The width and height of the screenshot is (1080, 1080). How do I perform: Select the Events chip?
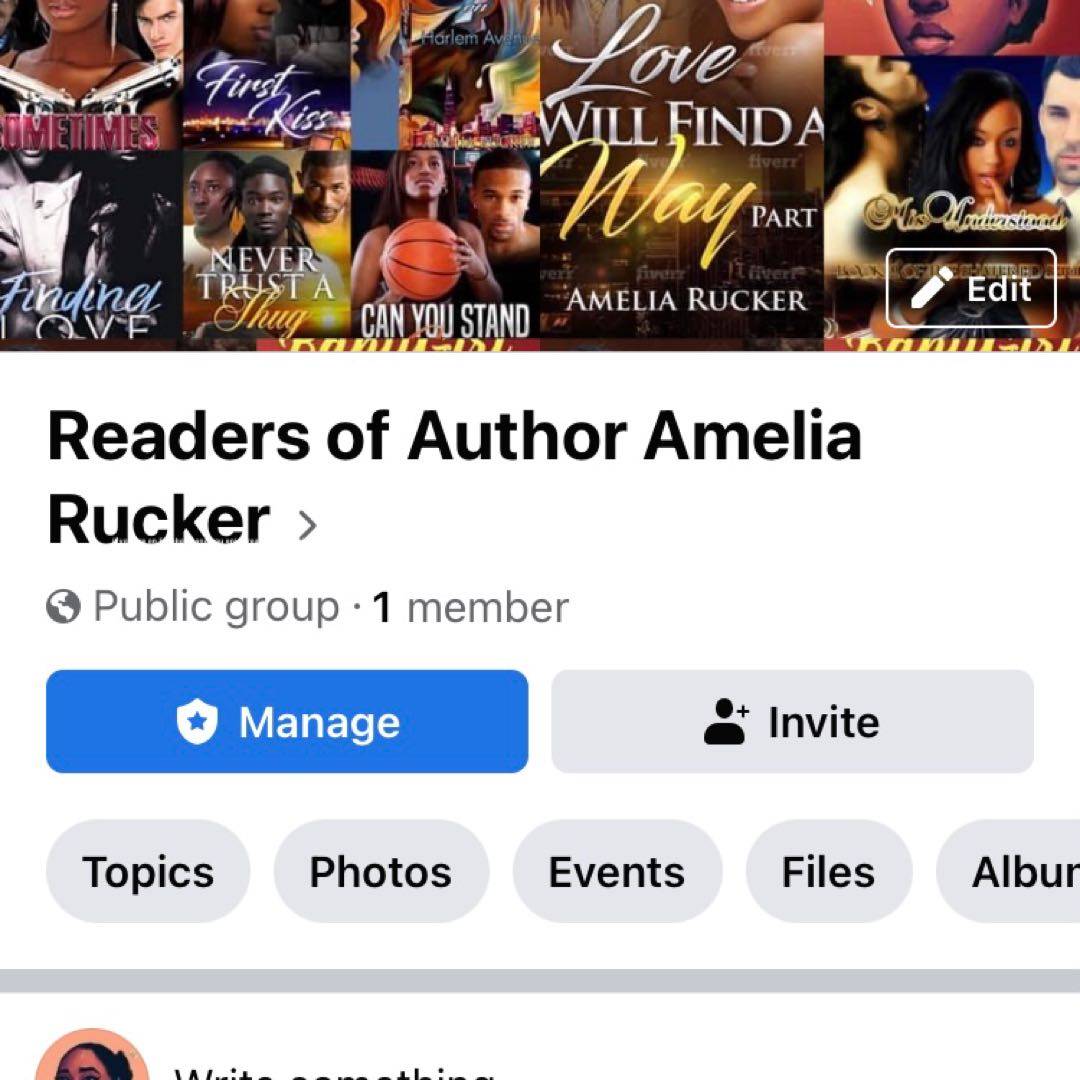tap(617, 871)
